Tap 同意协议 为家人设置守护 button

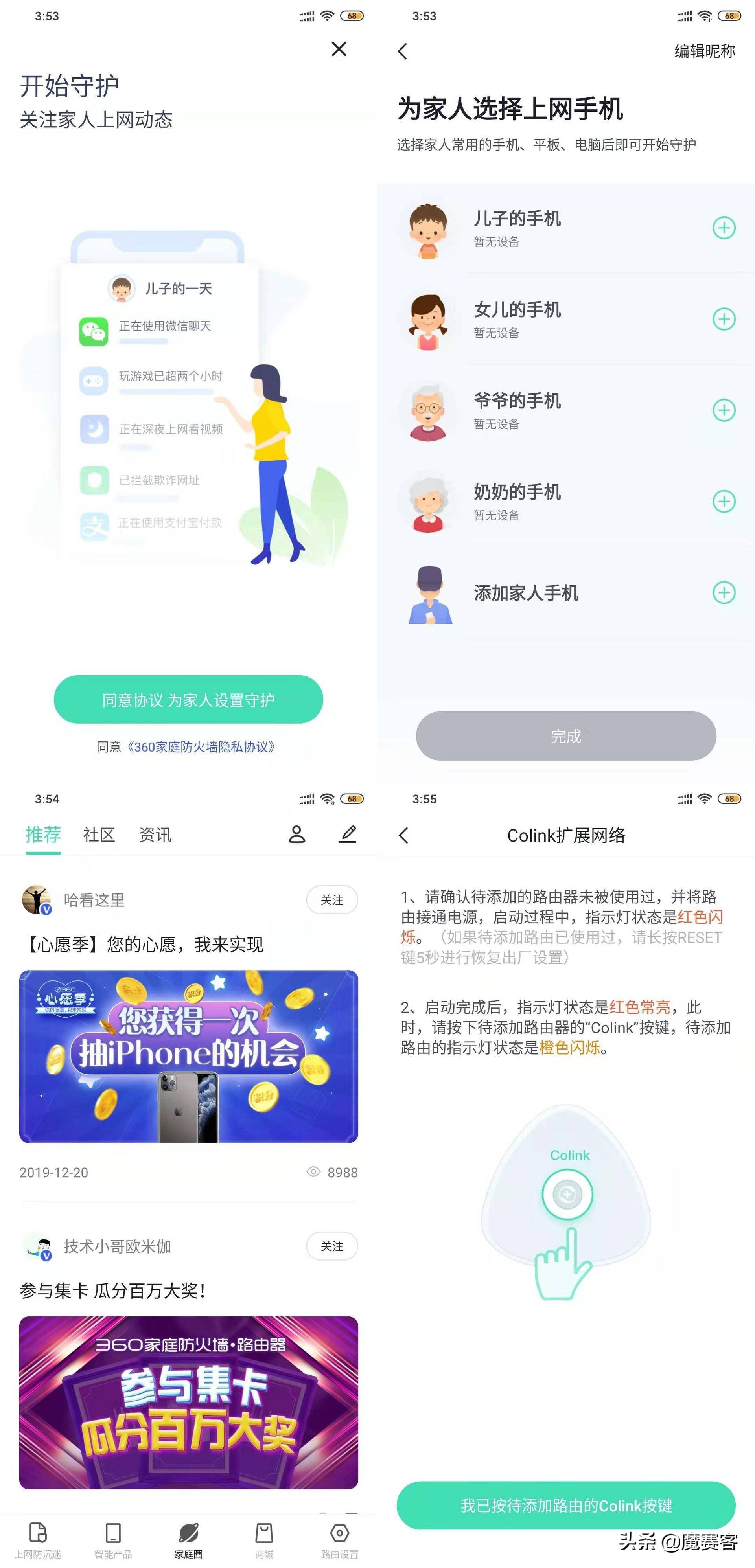tap(190, 700)
